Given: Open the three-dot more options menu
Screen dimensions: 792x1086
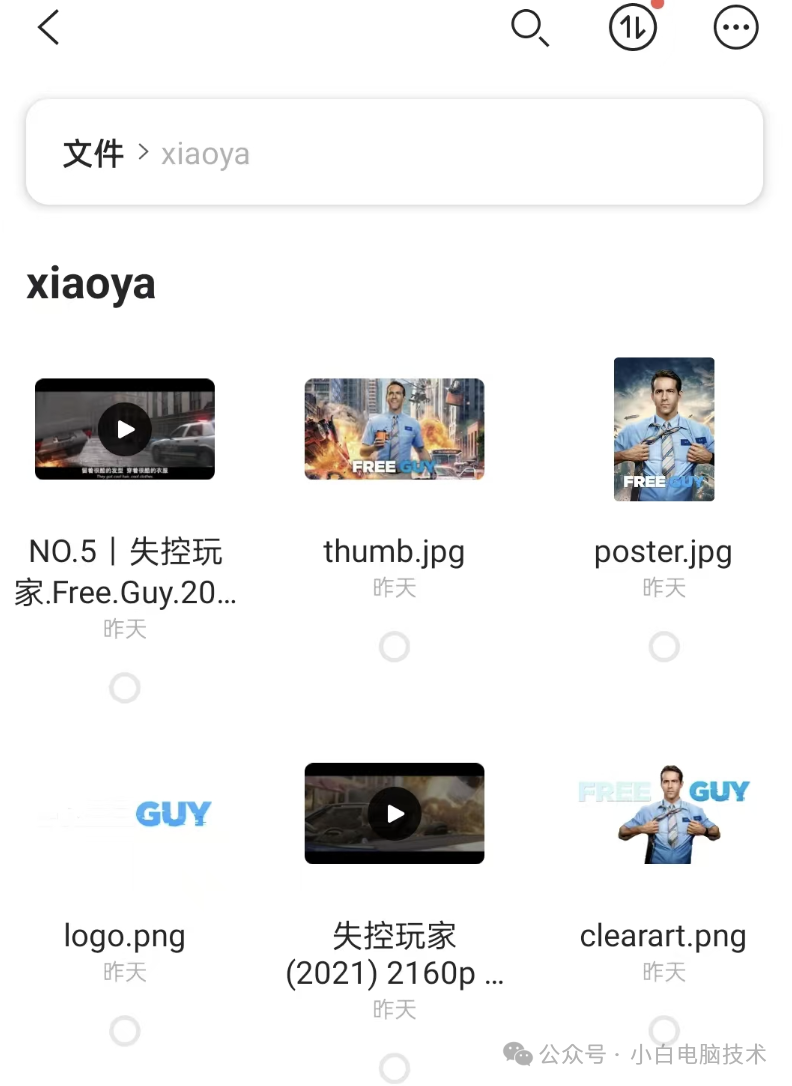Looking at the screenshot, I should tap(736, 28).
